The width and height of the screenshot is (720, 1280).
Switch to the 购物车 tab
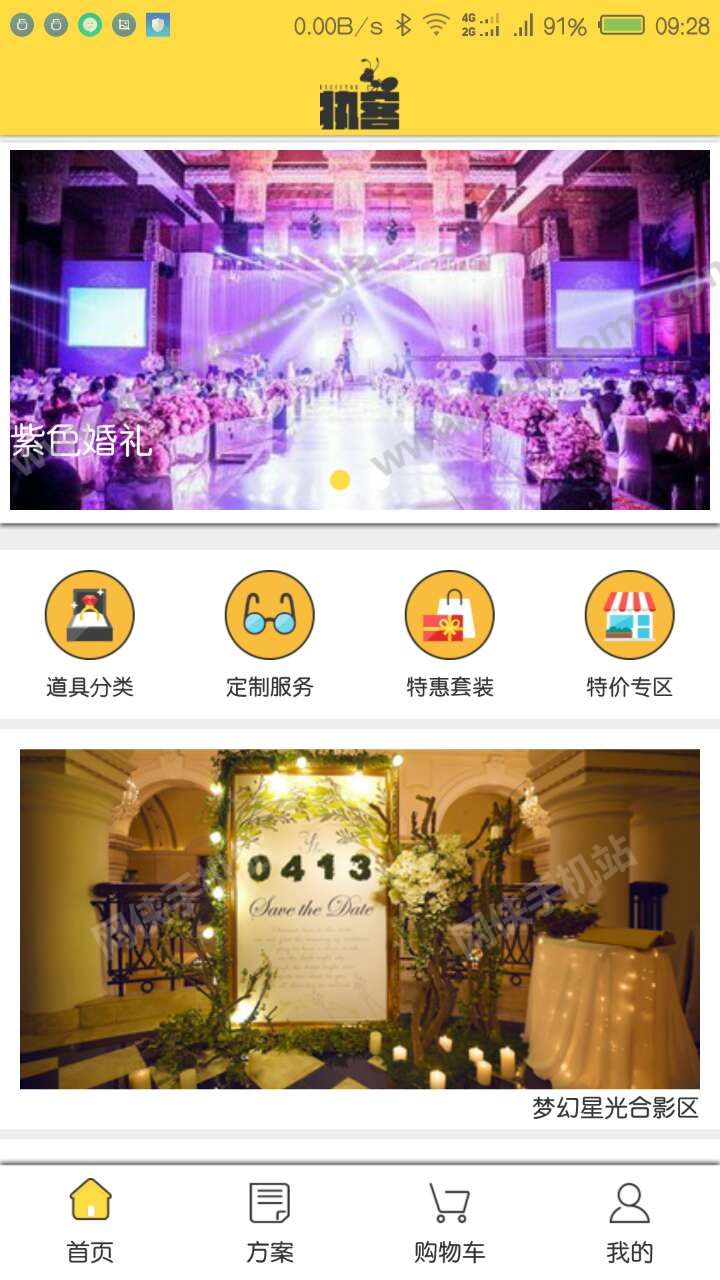click(450, 1222)
